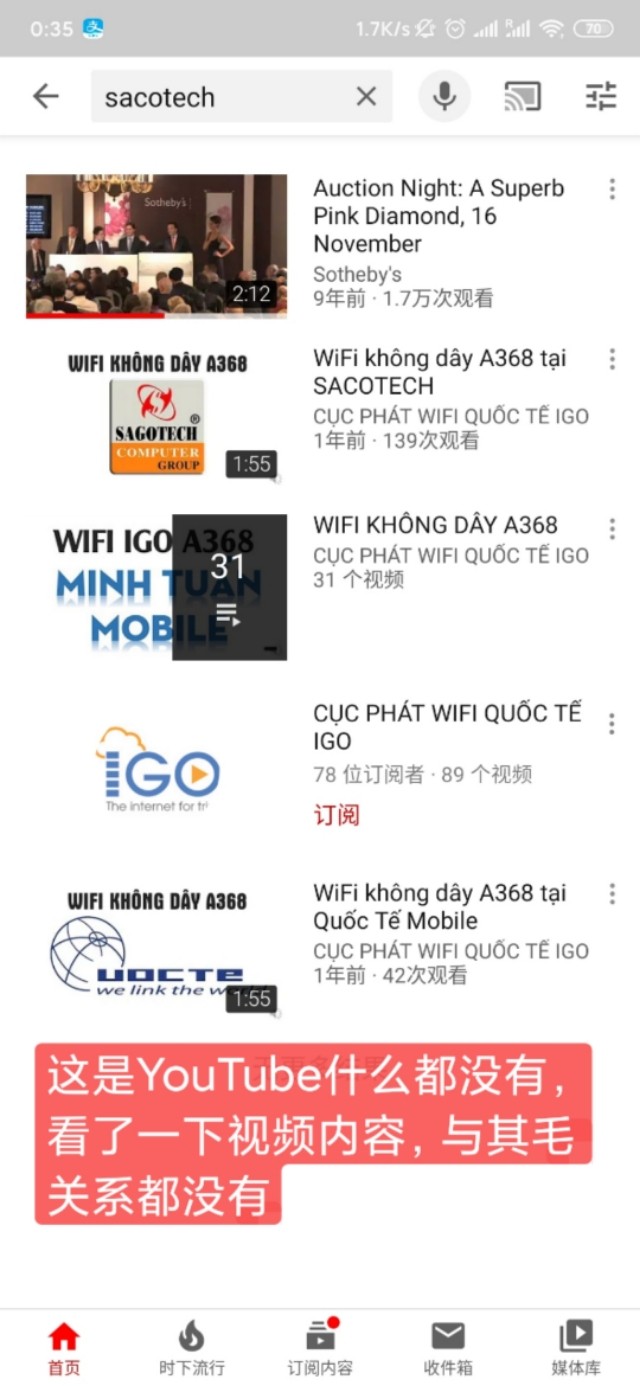Play the Auction Night Pink Diamond video

coord(156,246)
